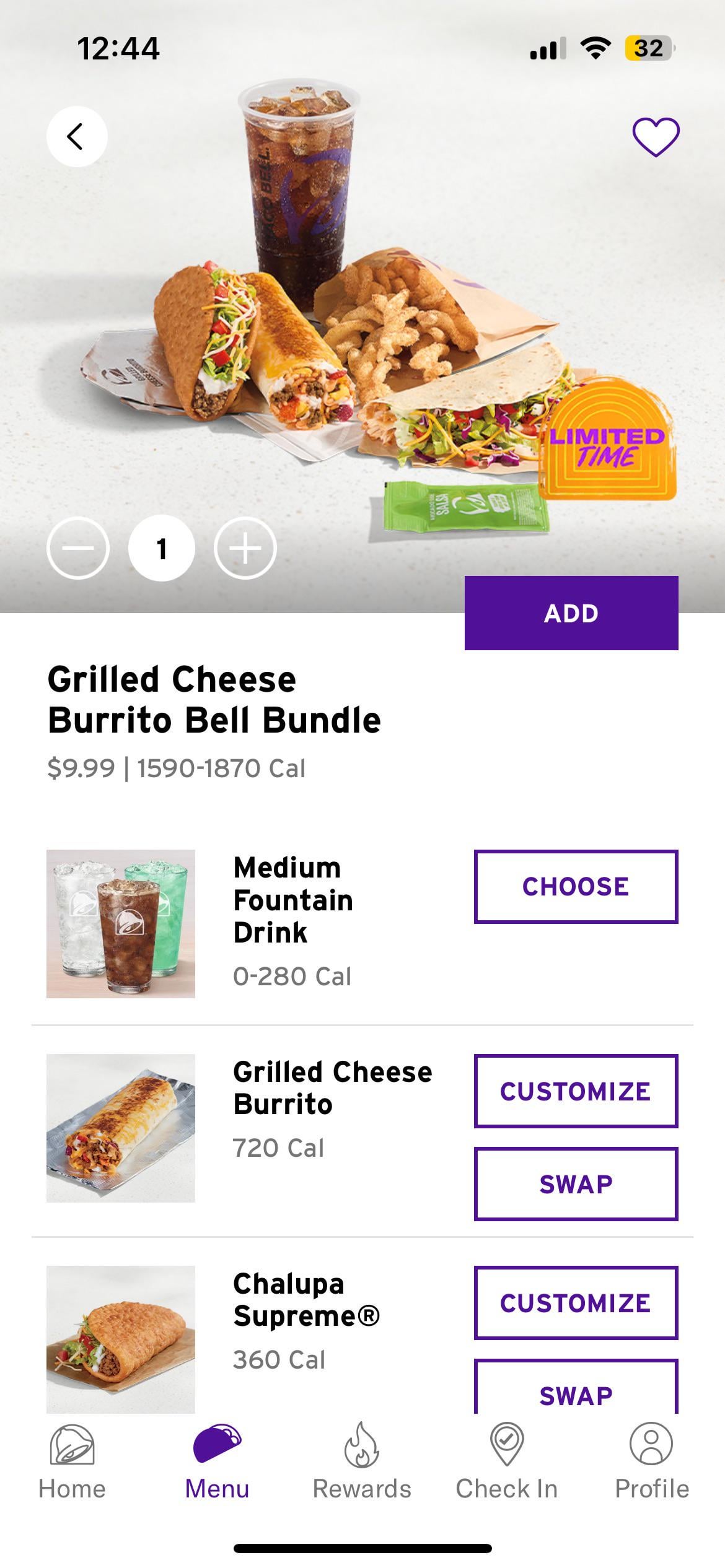Open the Check In tab
725x1568 pixels.
[507, 1461]
